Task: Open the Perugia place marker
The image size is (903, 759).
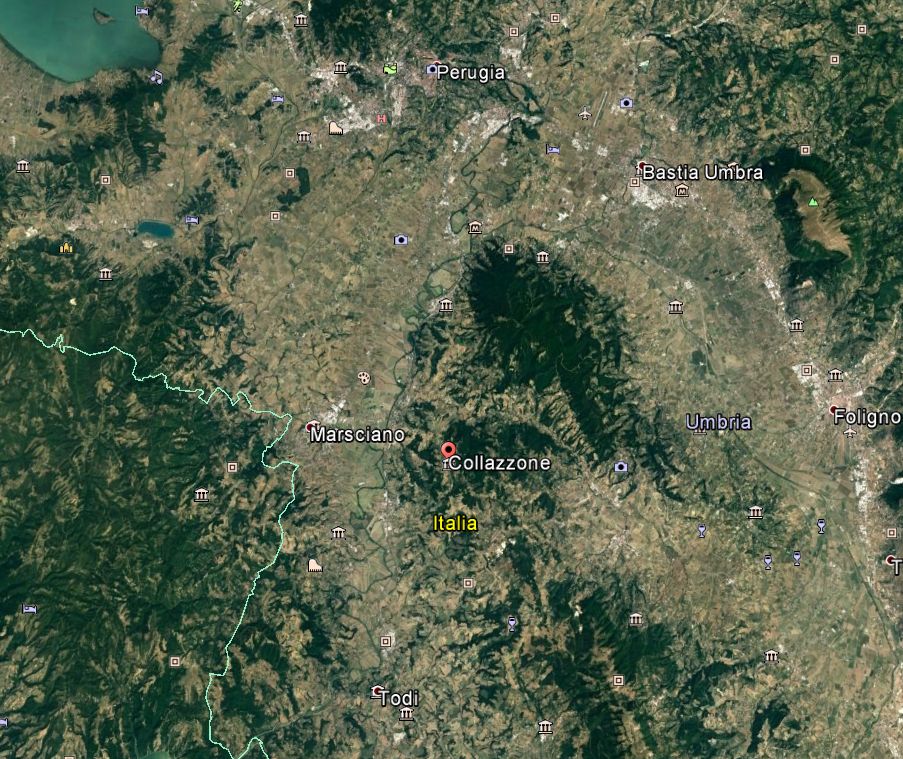Action: [433, 70]
